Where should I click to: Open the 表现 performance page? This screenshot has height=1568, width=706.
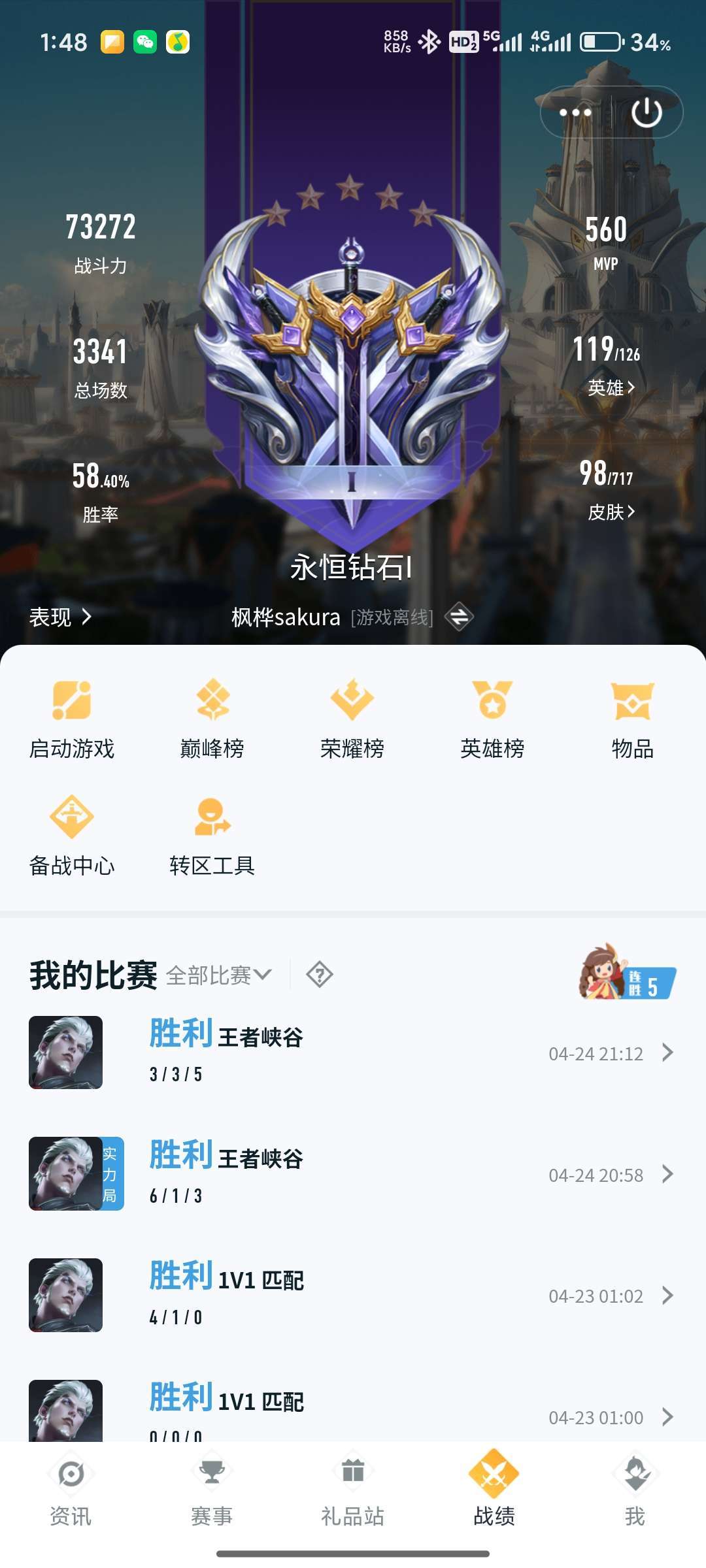point(60,617)
